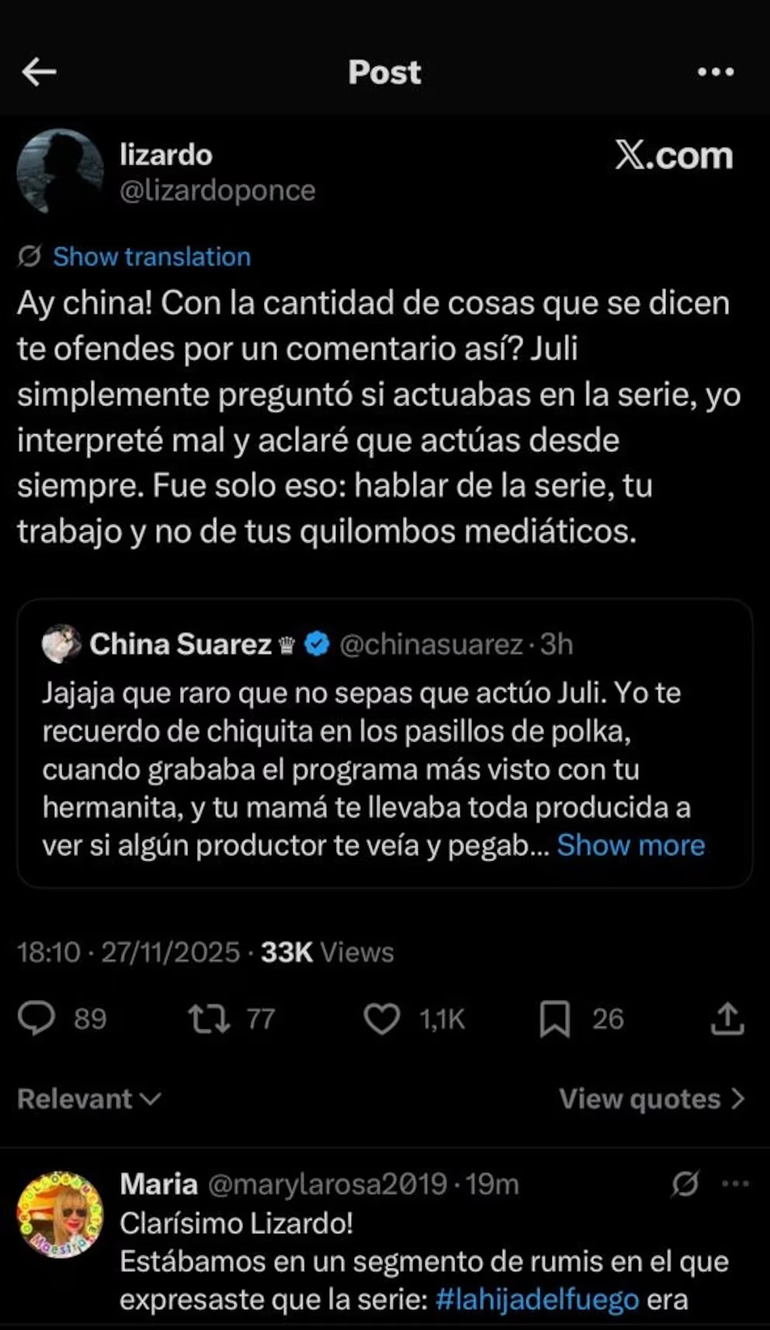The image size is (770, 1330).
Task: View quotes of this post
Action: pyautogui.click(x=651, y=1099)
